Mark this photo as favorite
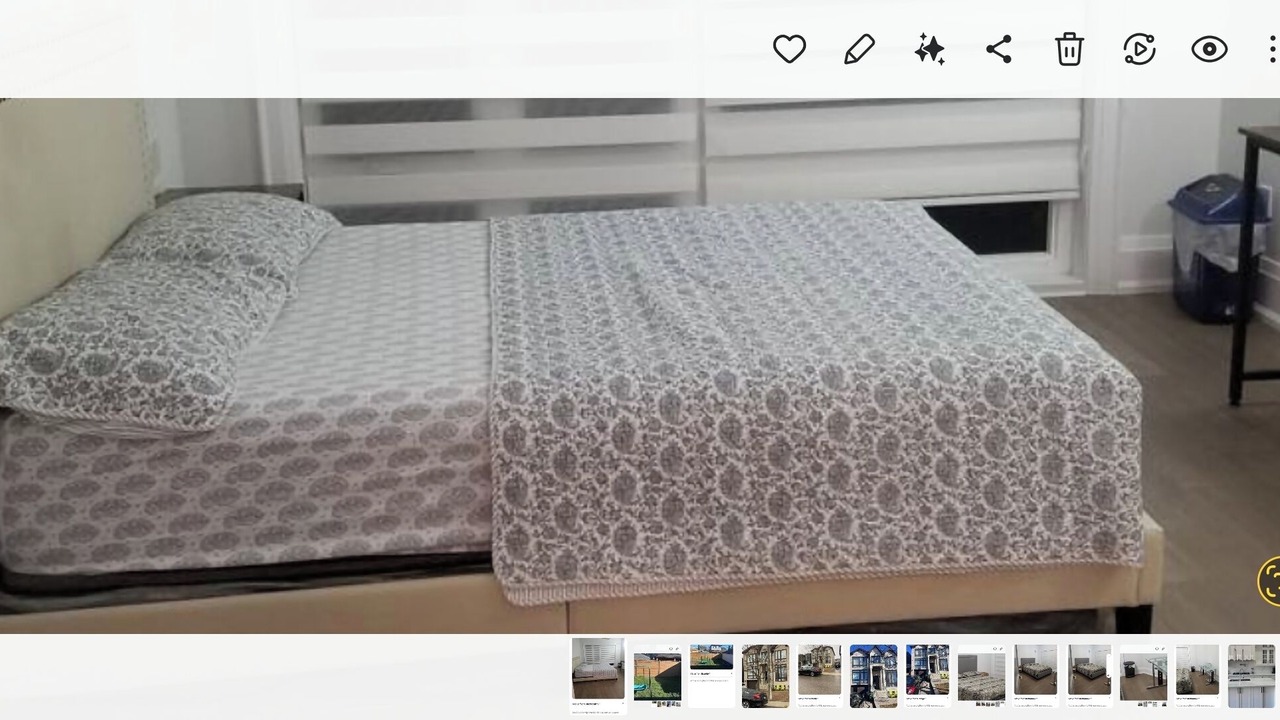 coord(789,49)
